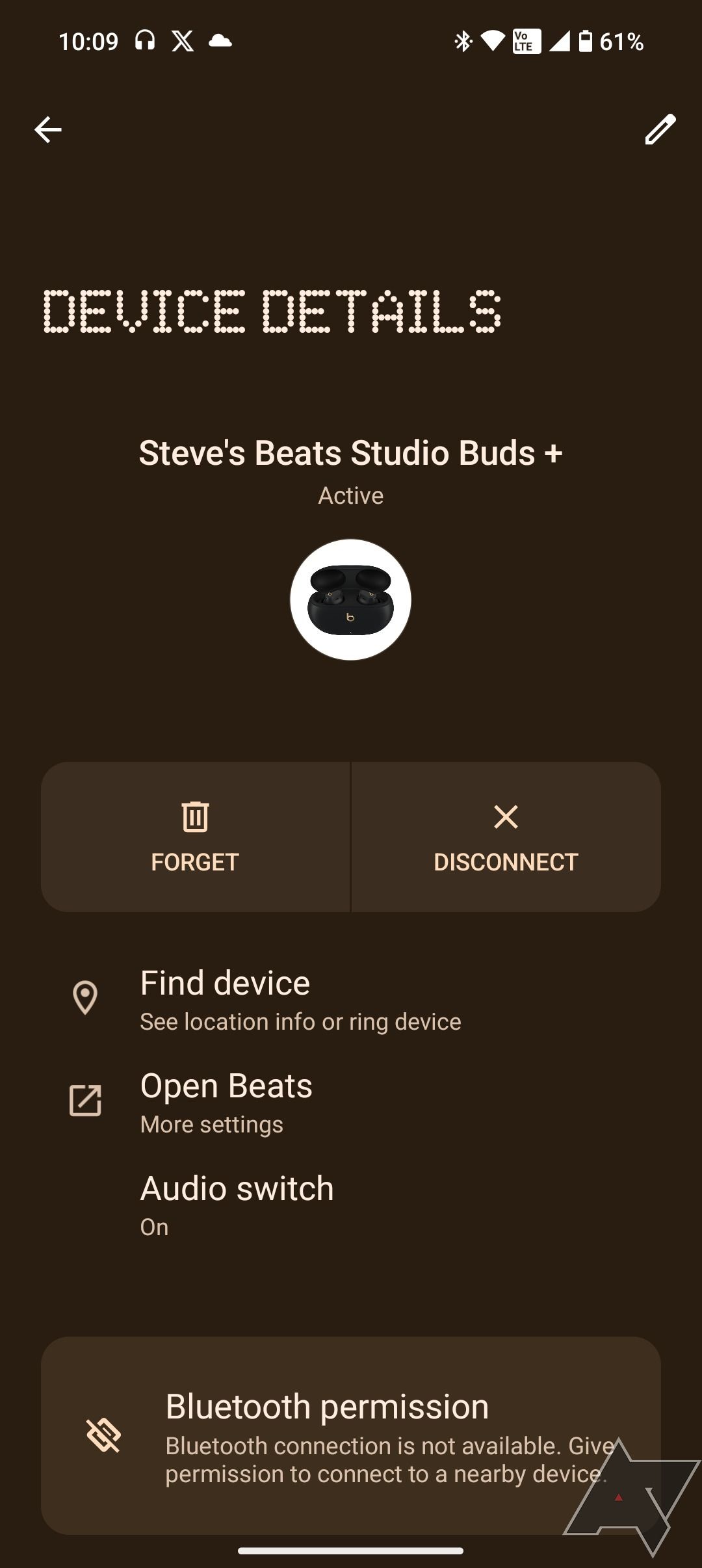This screenshot has width=702, height=1568.
Task: Tap the X icon above Disconnect
Action: [x=506, y=818]
